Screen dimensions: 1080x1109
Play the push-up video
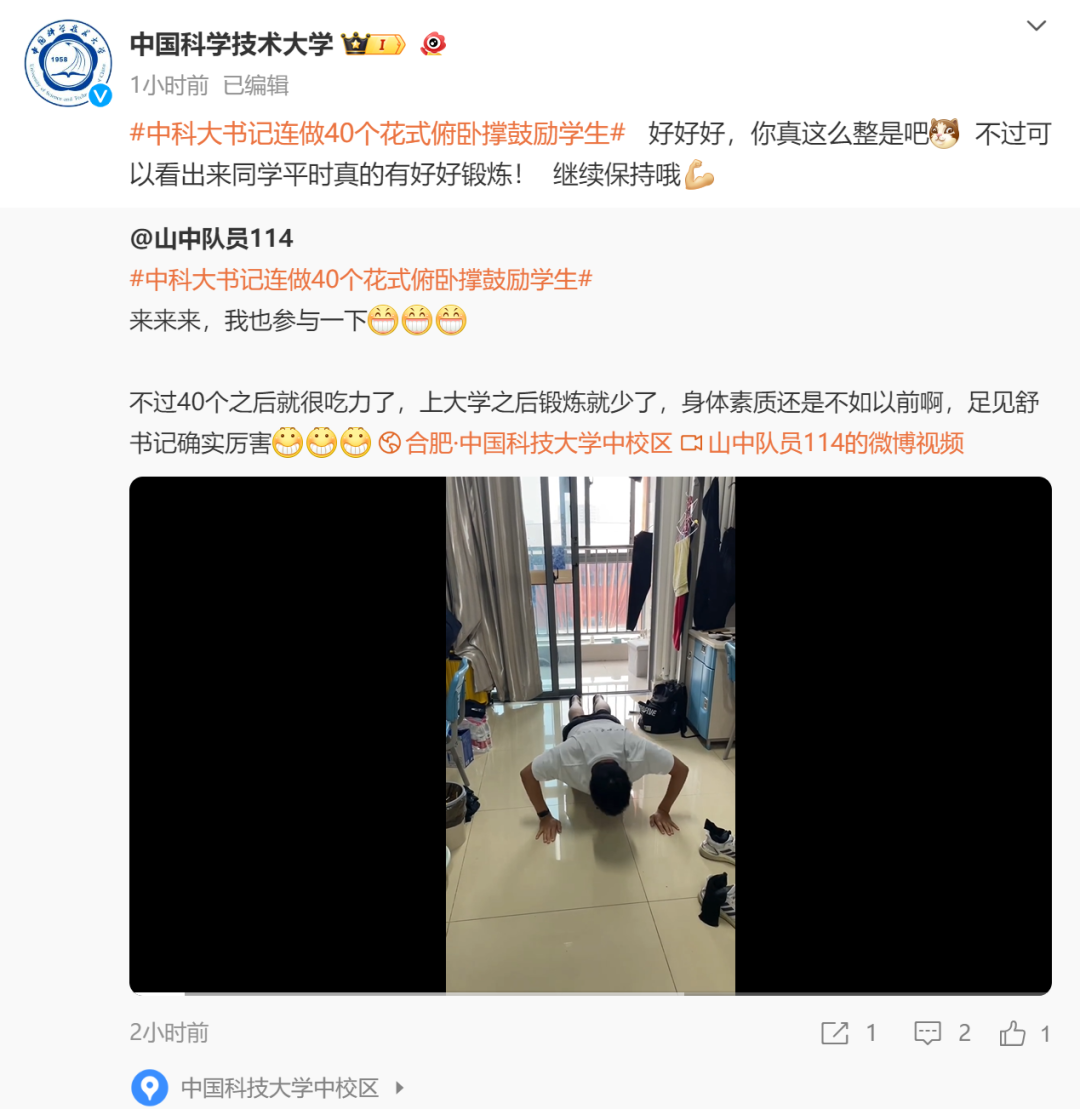click(x=590, y=735)
